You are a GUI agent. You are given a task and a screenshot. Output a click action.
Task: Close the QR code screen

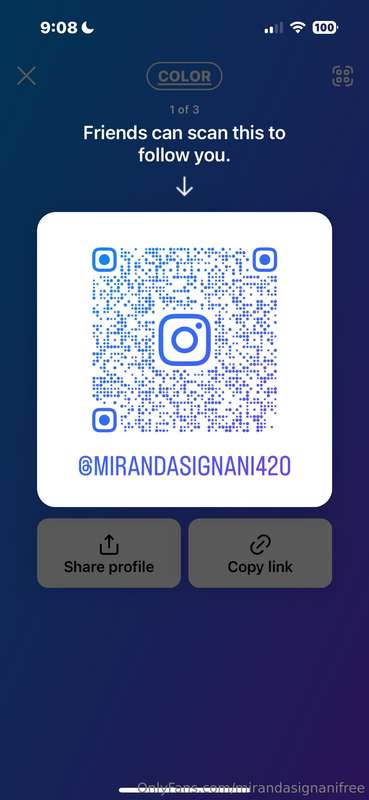coord(27,76)
